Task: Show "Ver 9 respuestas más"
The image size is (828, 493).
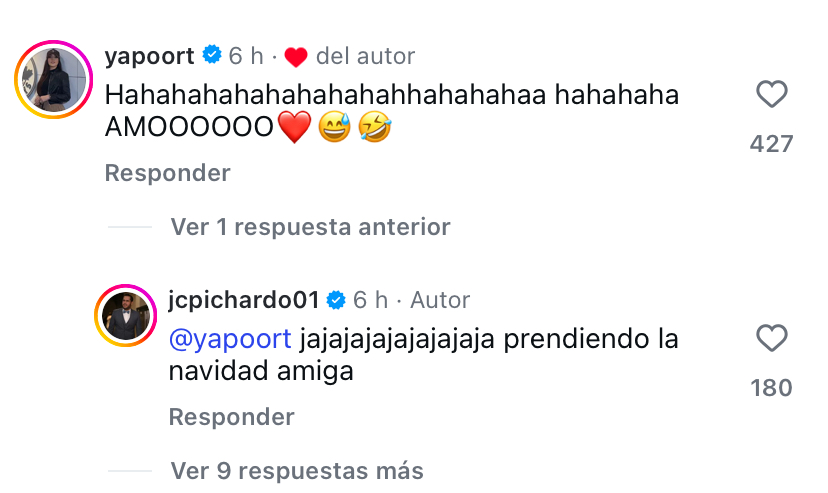Action: point(297,470)
